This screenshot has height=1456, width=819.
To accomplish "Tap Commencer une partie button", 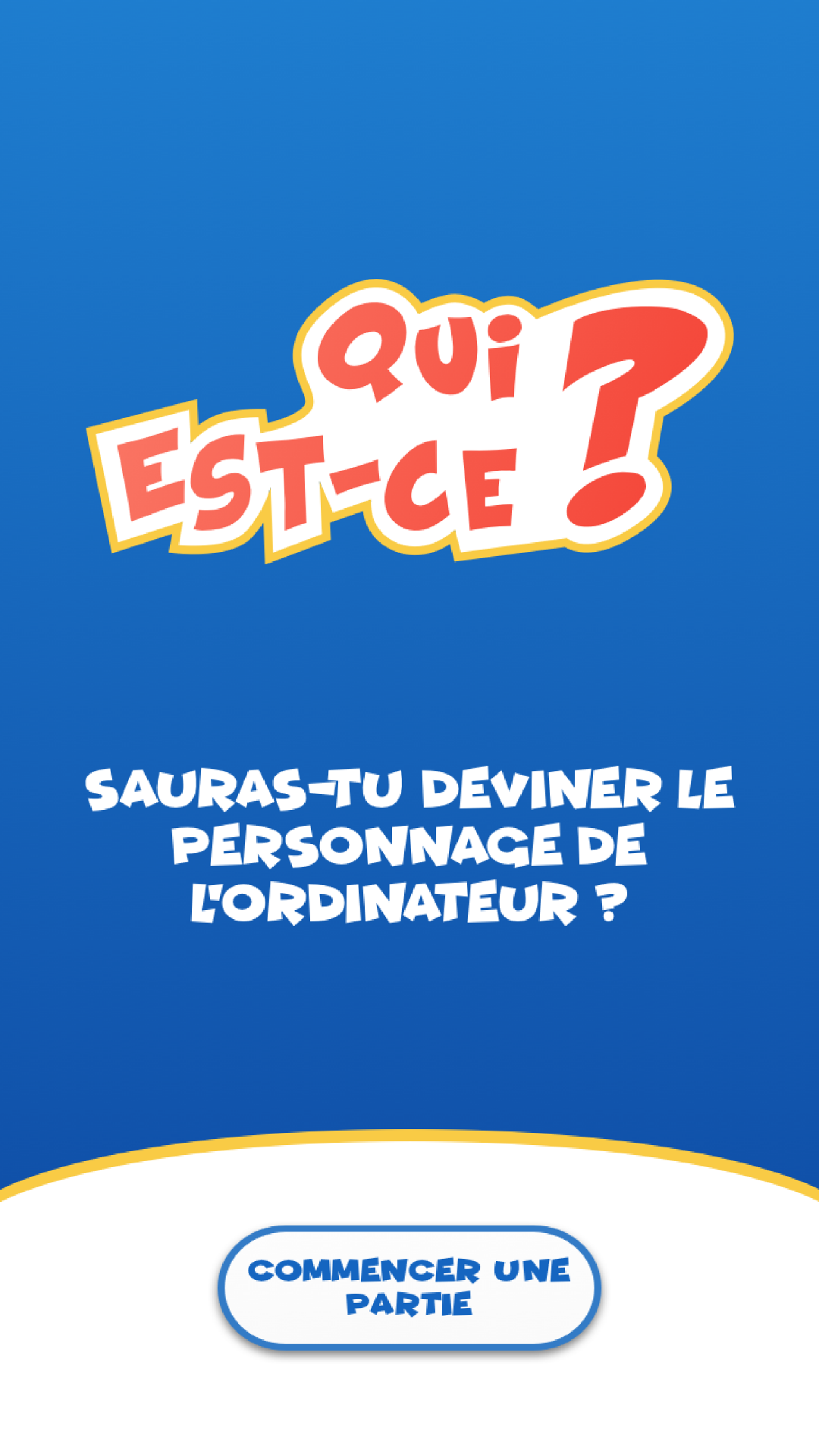I will (x=409, y=1287).
